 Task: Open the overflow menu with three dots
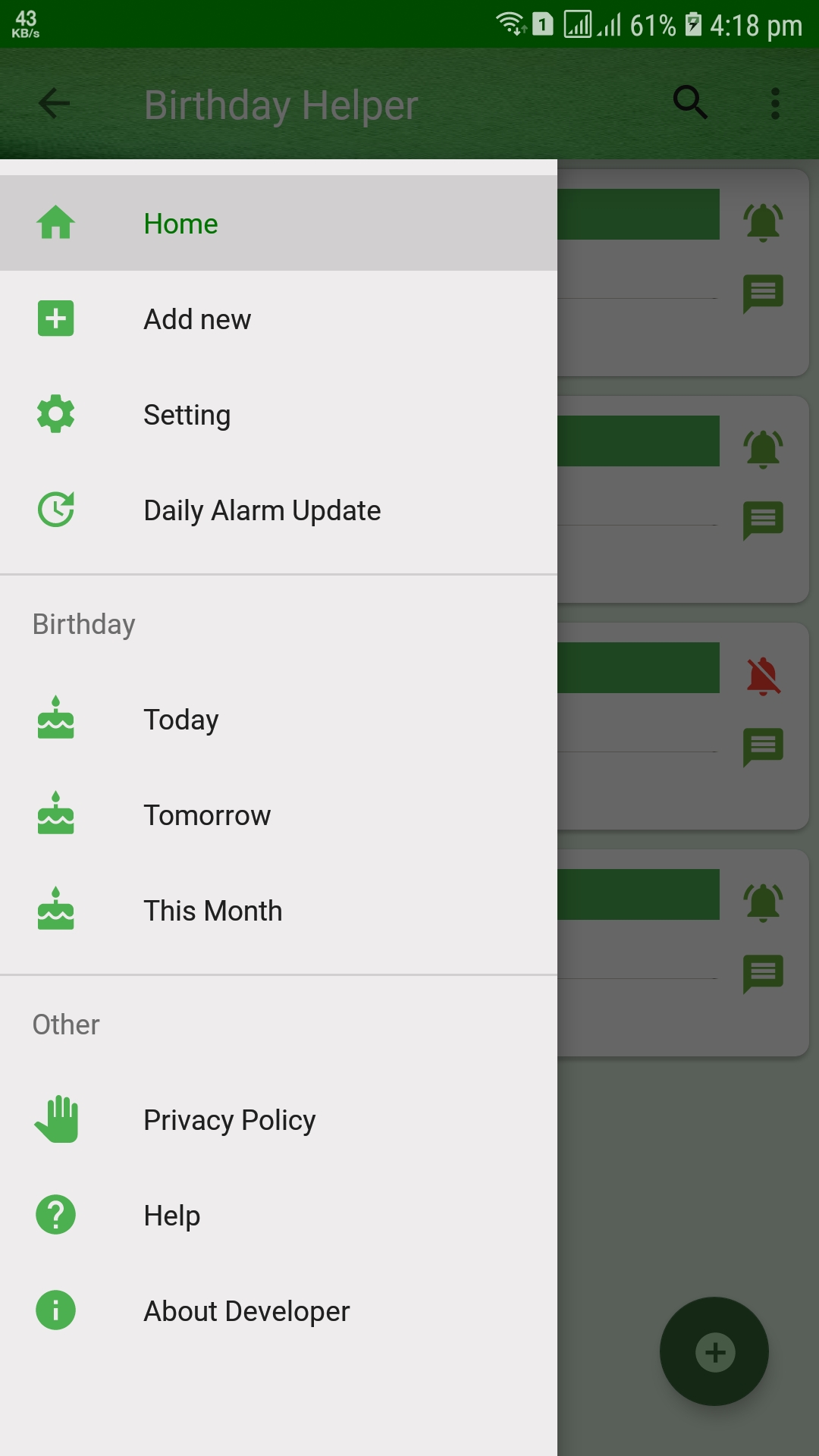click(x=774, y=102)
